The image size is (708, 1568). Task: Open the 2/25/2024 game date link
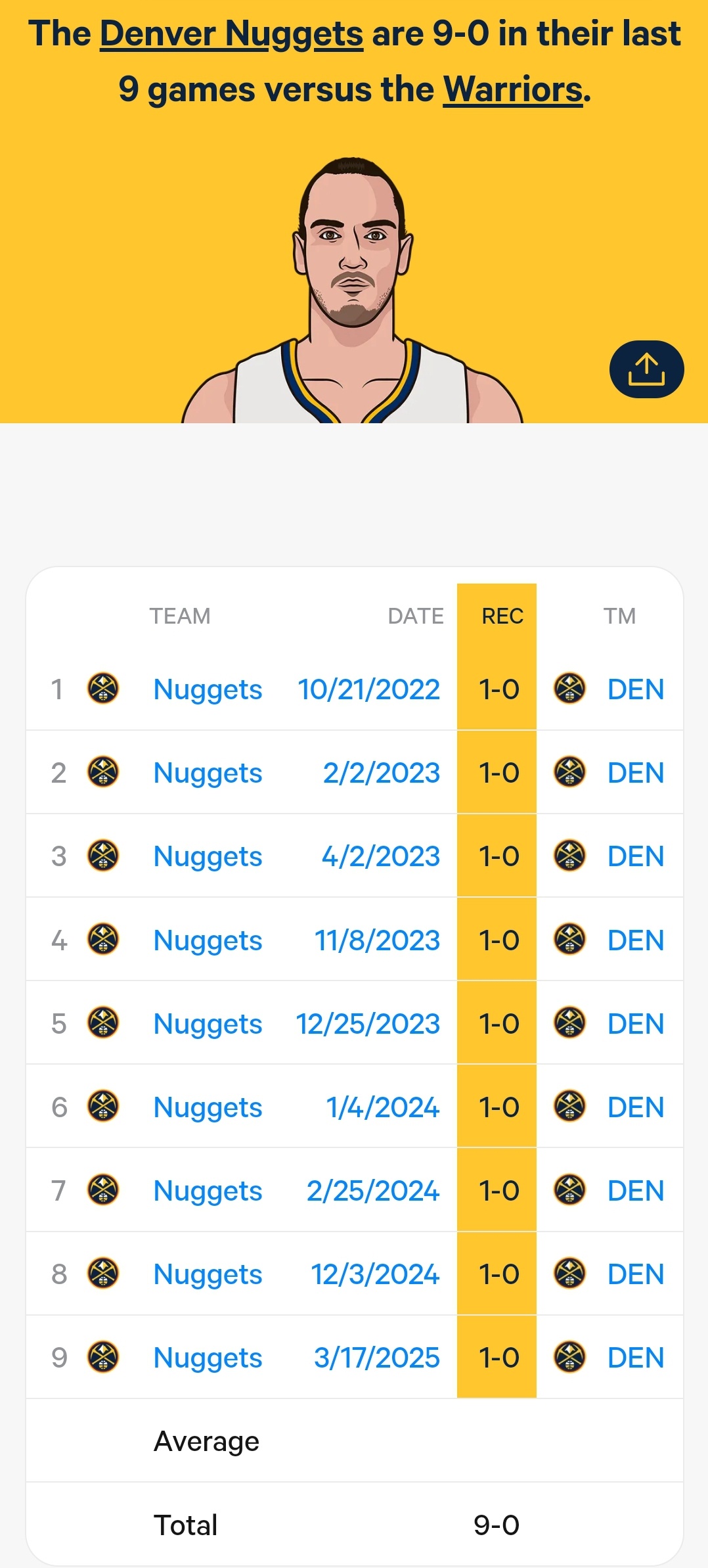[373, 1191]
